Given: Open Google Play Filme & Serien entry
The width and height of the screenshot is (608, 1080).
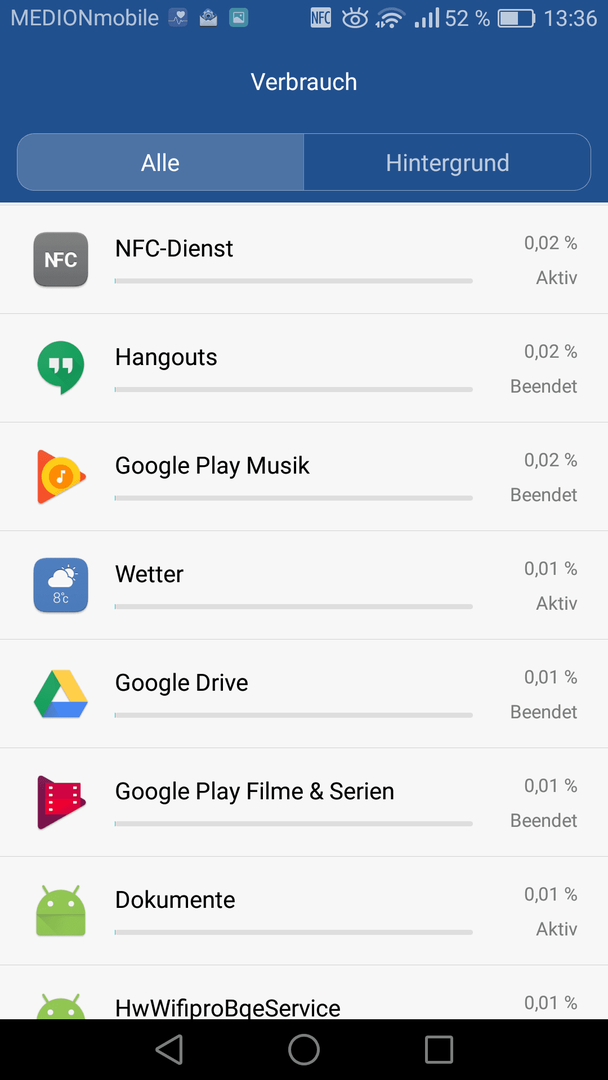Looking at the screenshot, I should [x=304, y=802].
